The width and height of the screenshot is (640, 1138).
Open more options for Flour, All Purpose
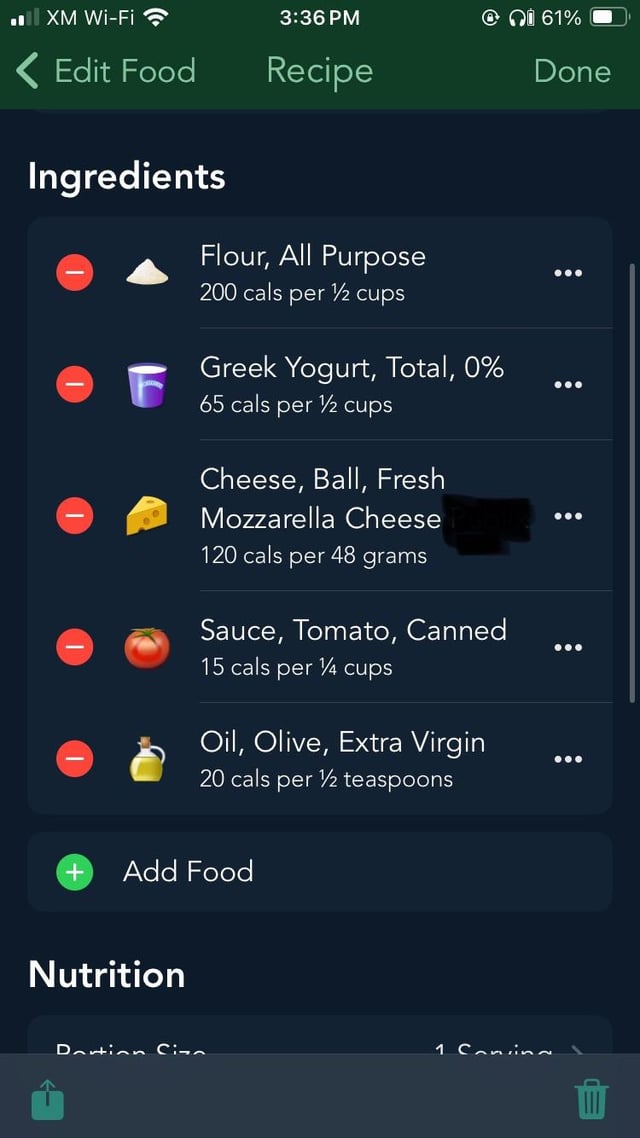(x=567, y=274)
